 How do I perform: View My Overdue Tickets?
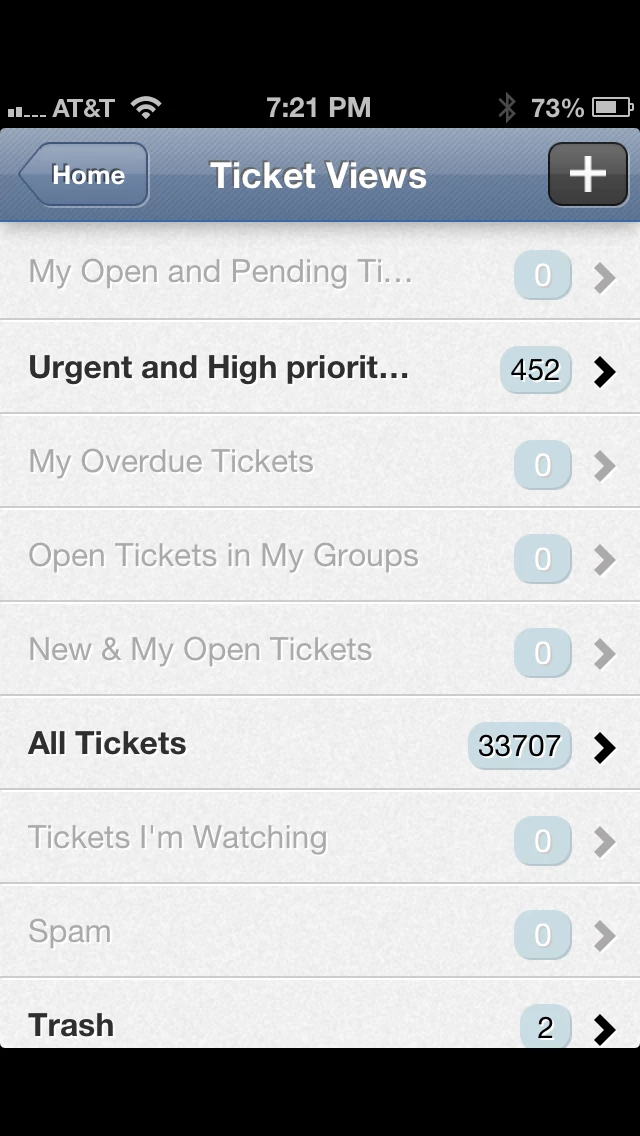[320, 462]
